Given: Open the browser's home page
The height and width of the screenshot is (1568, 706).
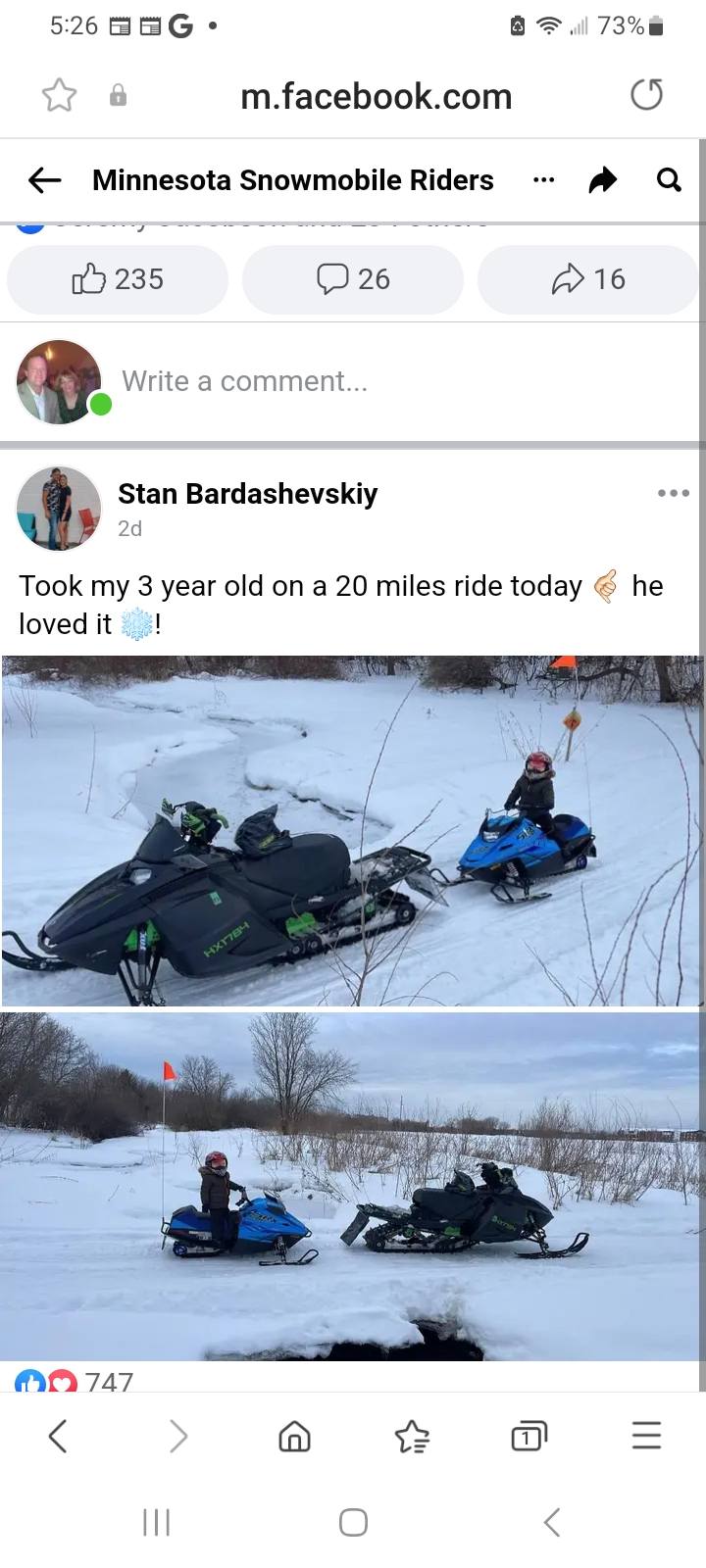Looking at the screenshot, I should 294,1437.
